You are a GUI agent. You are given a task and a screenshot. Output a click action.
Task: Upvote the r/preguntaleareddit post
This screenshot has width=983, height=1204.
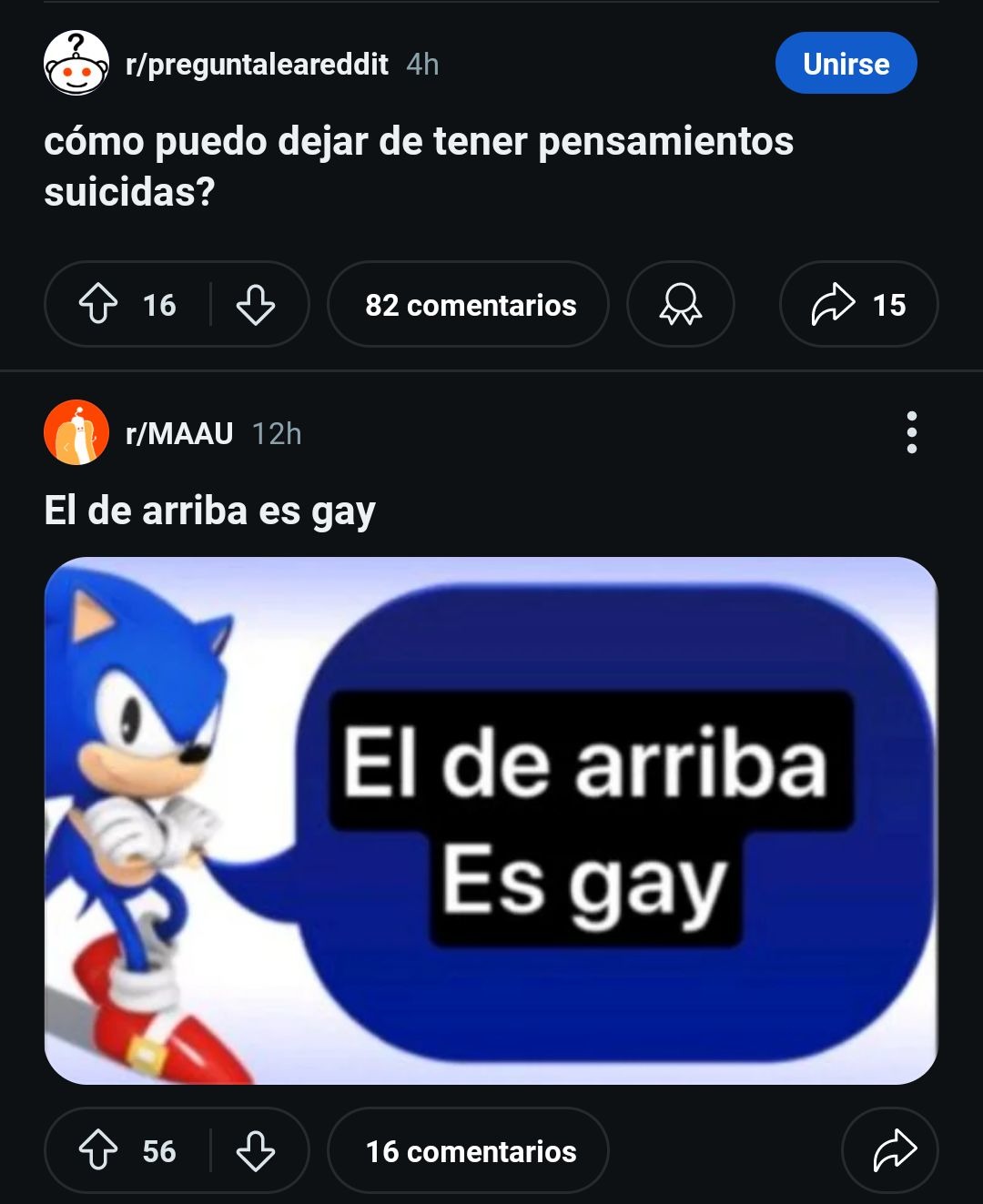coord(100,305)
